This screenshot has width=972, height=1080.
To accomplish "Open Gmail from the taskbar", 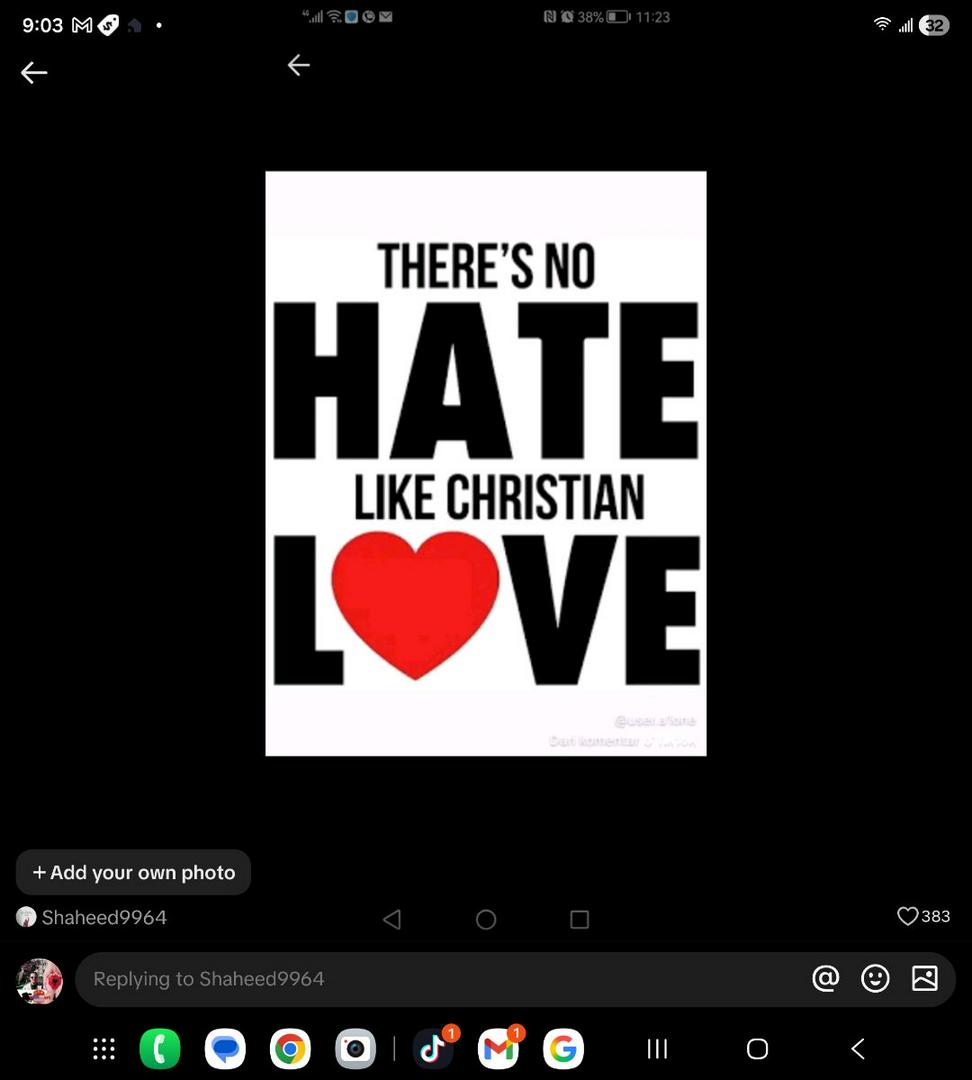I will point(499,1049).
